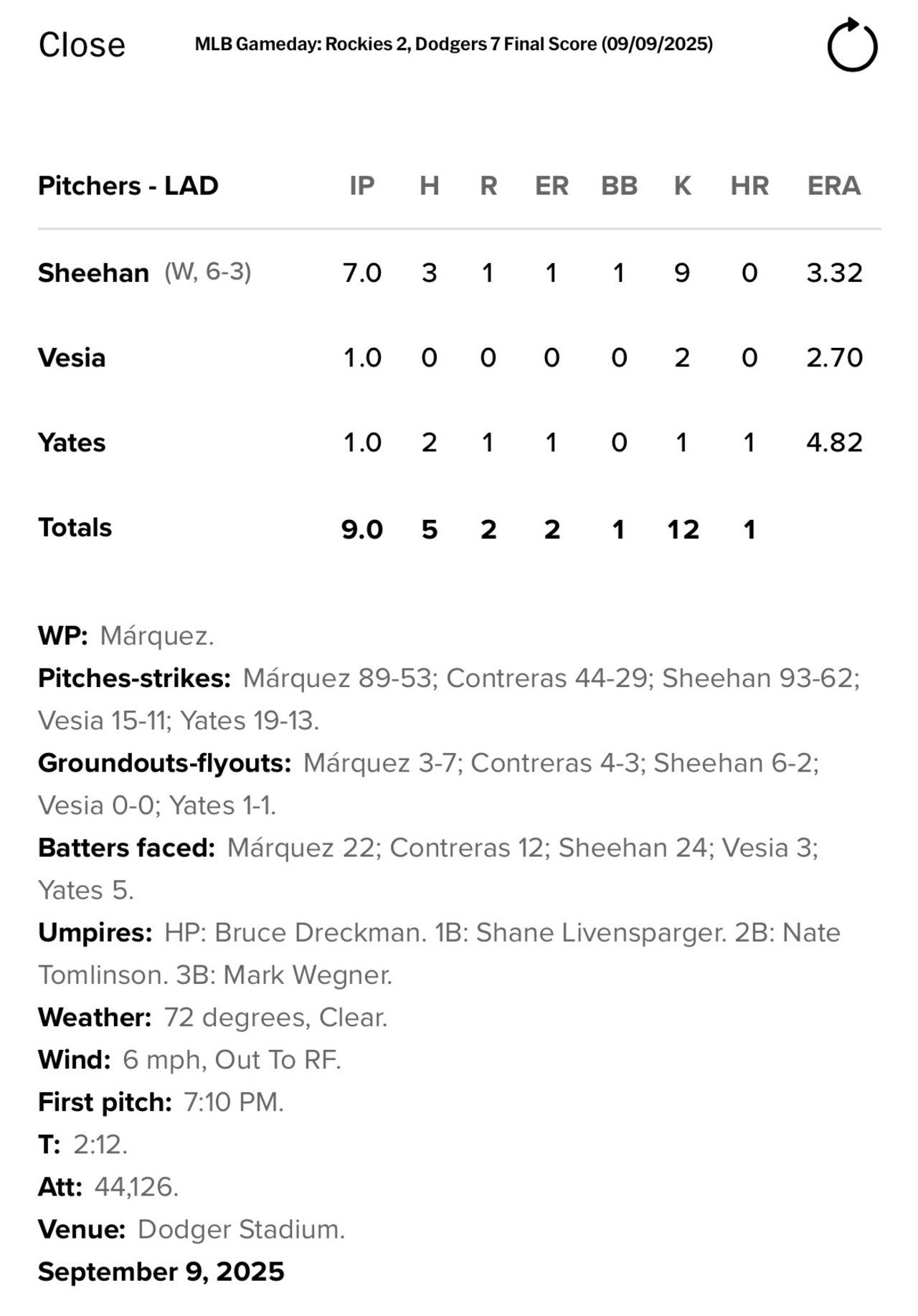Open Sheehan's player details

click(93, 273)
